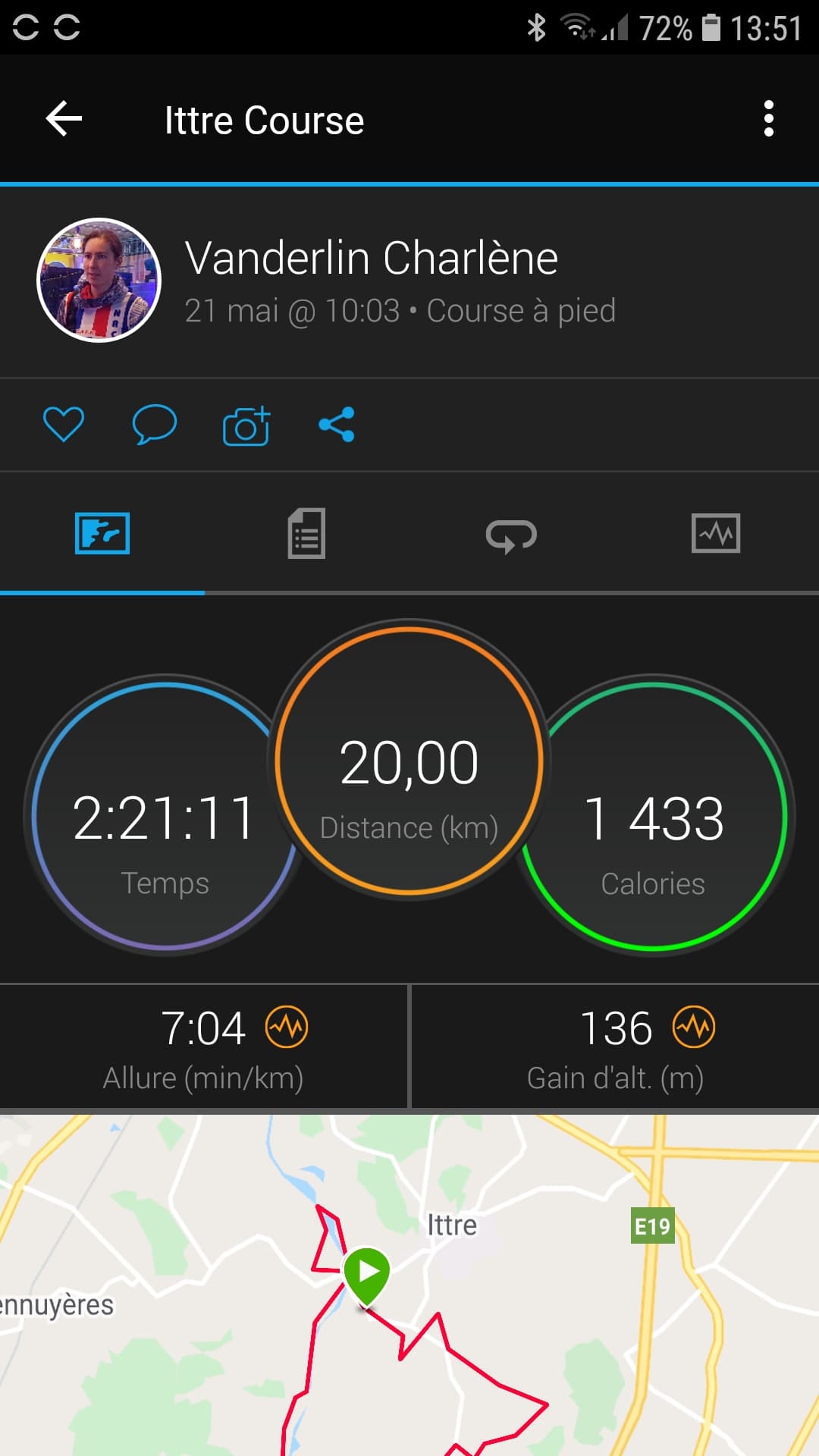
Task: Comment on this activity
Action: point(155,424)
